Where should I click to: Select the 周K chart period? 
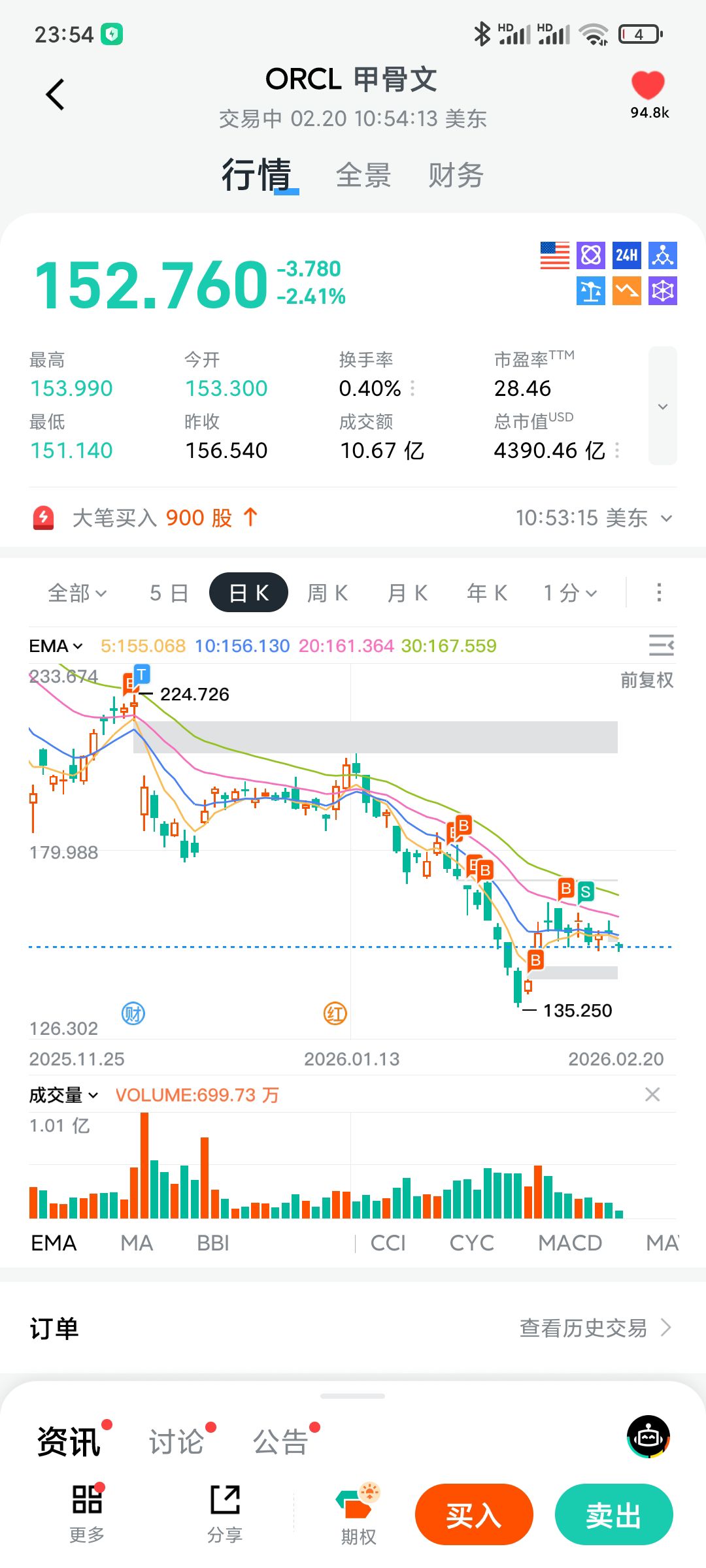click(328, 593)
